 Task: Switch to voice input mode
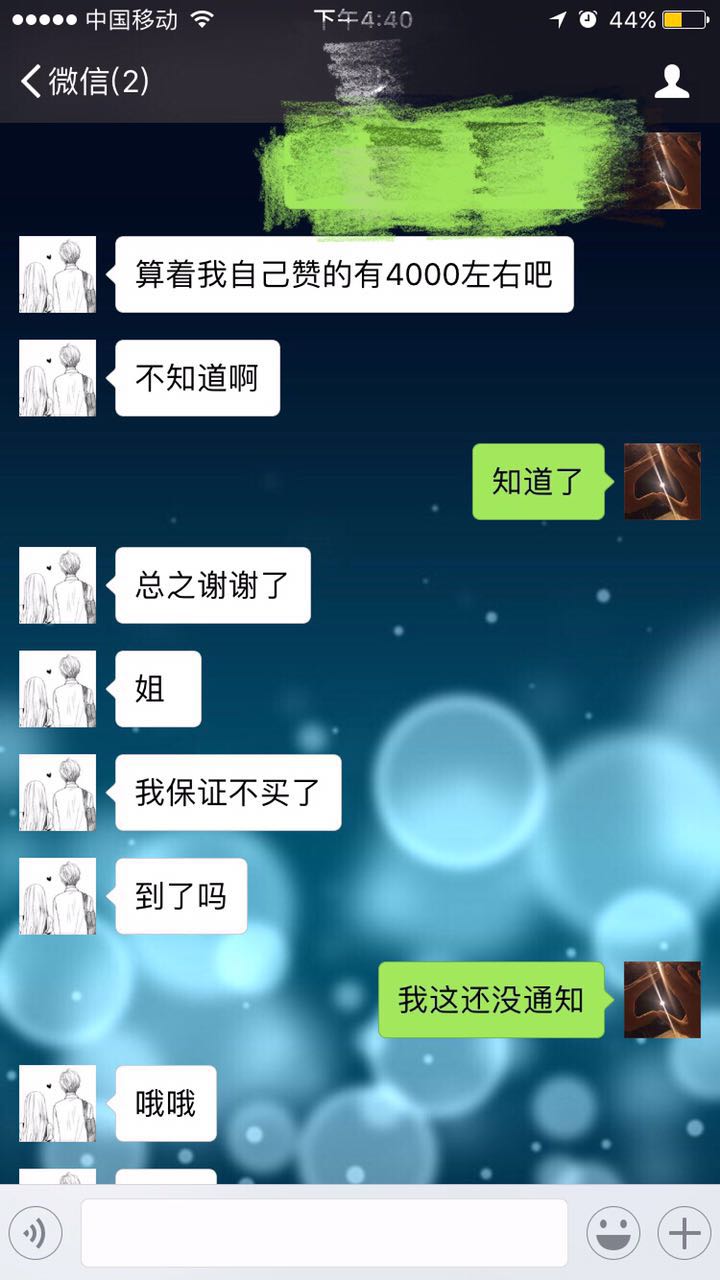(35, 1233)
